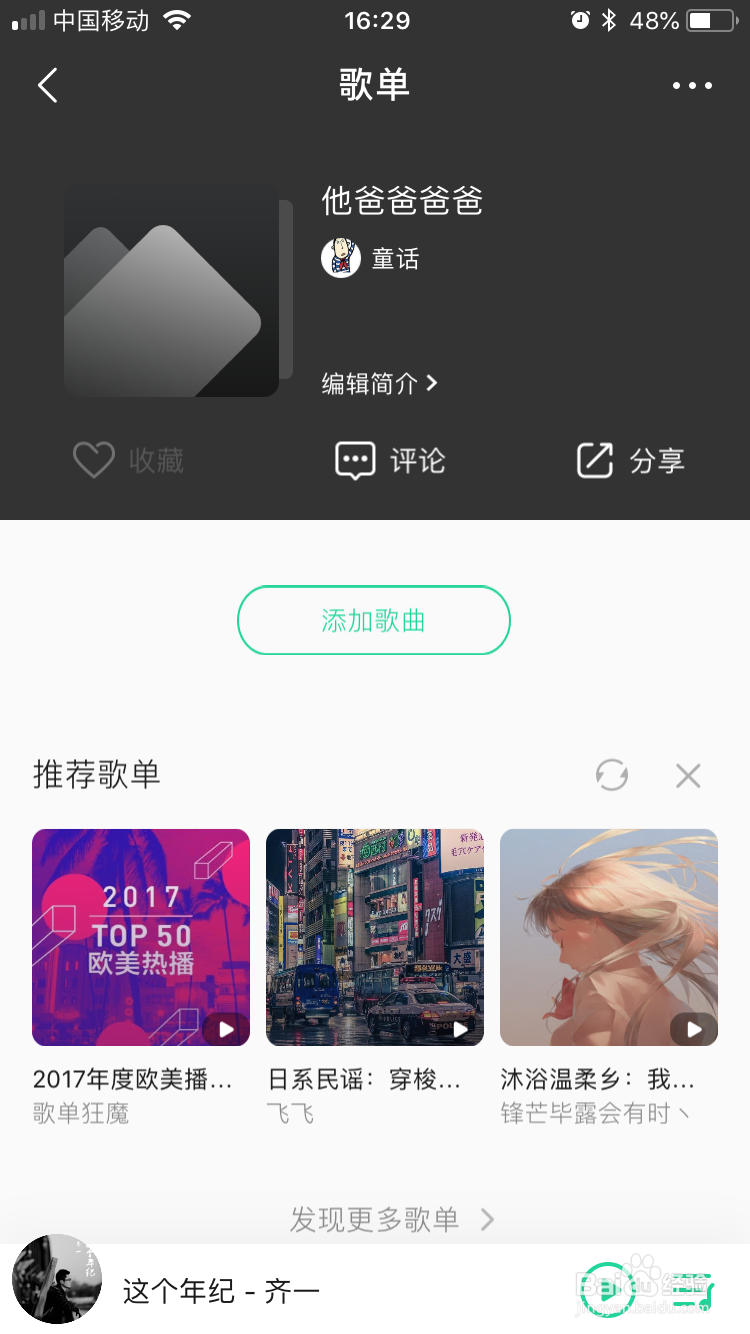
Task: Play the current song via the circular play button
Action: point(607,1289)
